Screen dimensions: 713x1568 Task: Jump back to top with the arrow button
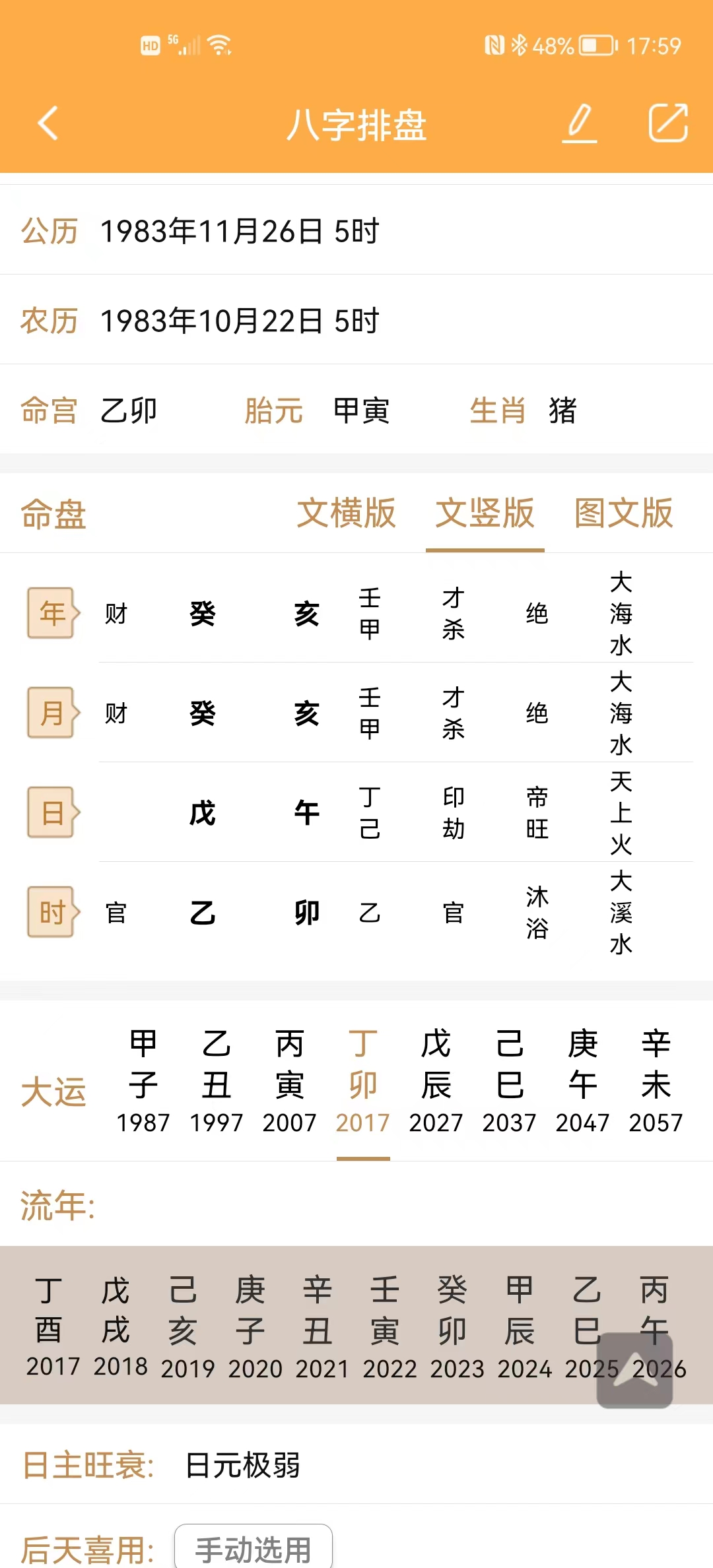point(634,1370)
